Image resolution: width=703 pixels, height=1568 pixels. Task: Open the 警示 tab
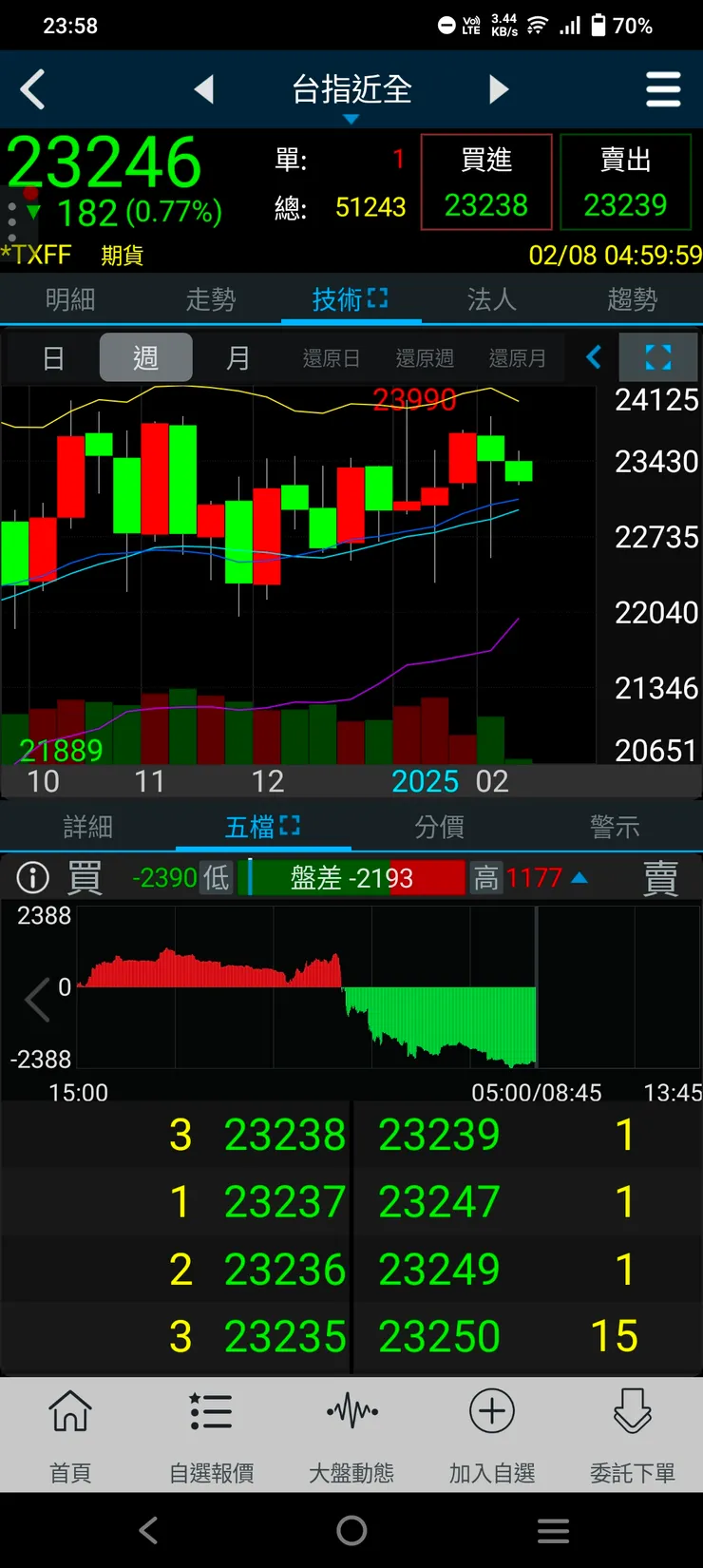pyautogui.click(x=615, y=827)
